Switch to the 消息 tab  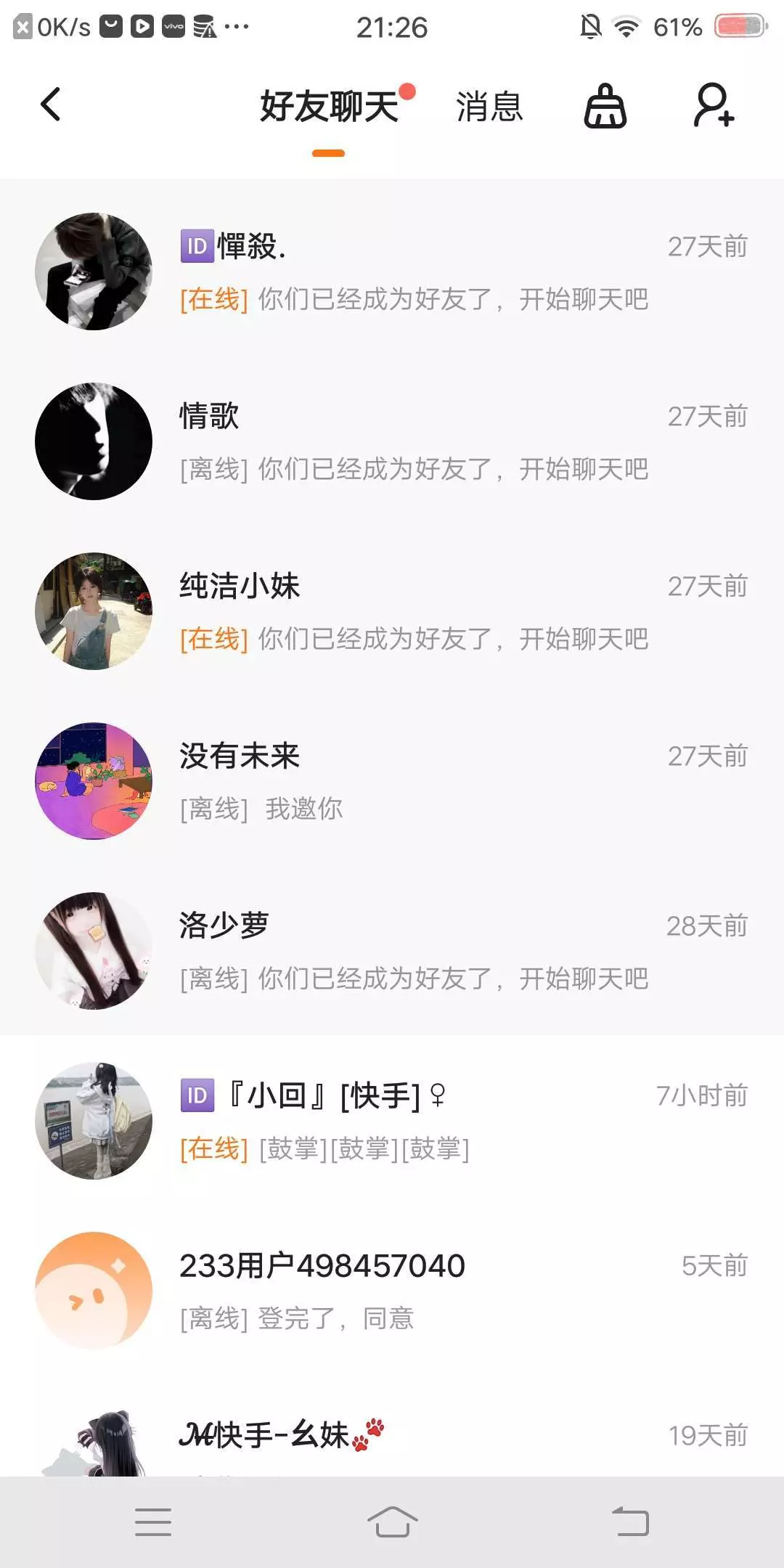tap(489, 107)
